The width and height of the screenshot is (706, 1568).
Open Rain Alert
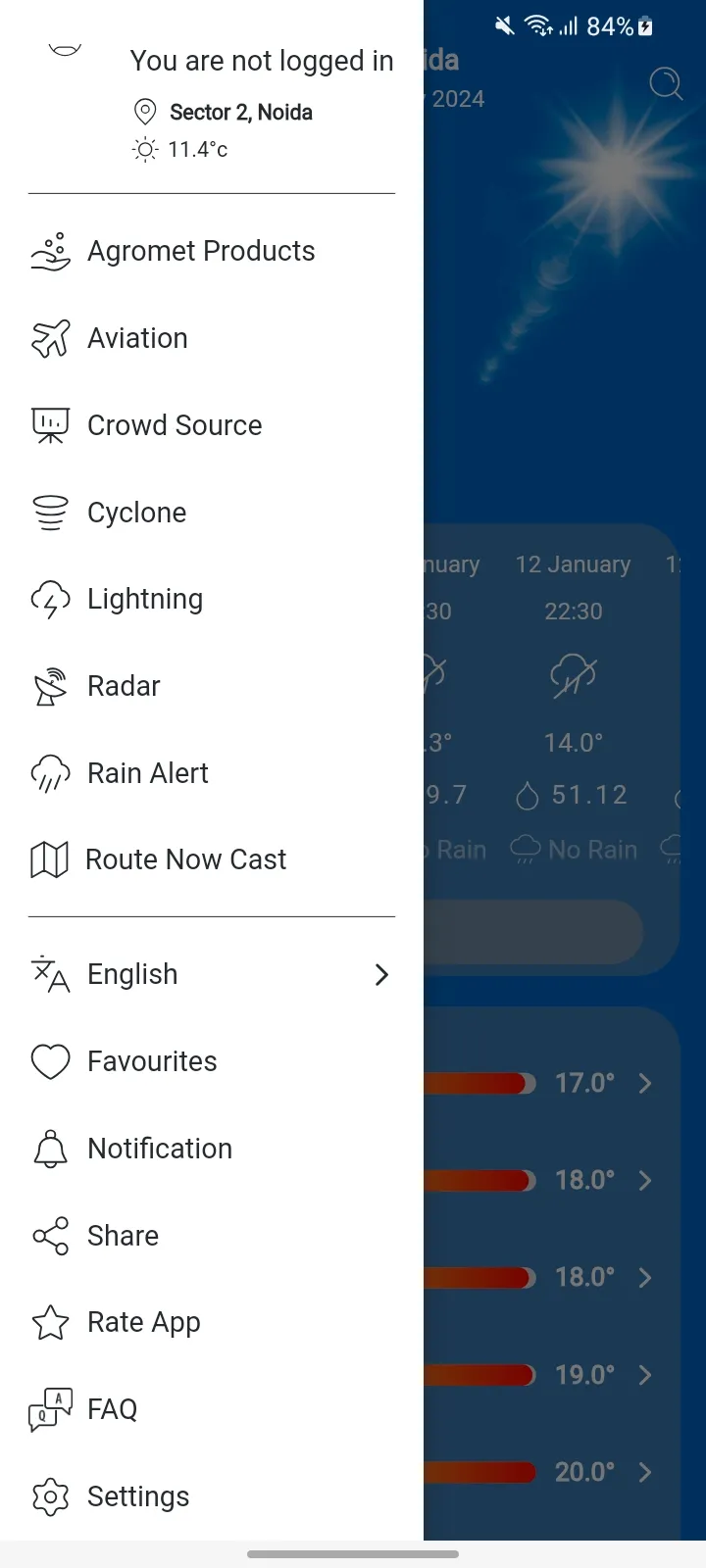pos(147,774)
